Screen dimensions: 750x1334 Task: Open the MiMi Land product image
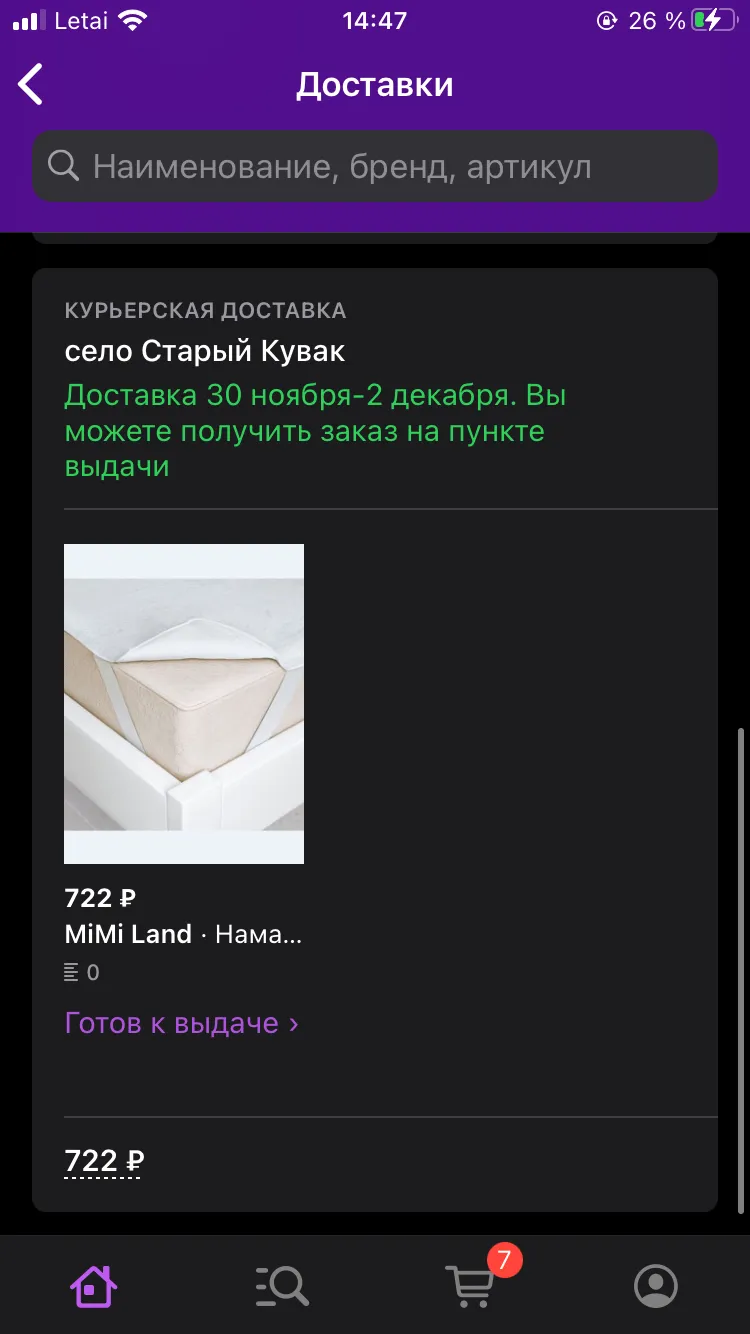click(184, 704)
